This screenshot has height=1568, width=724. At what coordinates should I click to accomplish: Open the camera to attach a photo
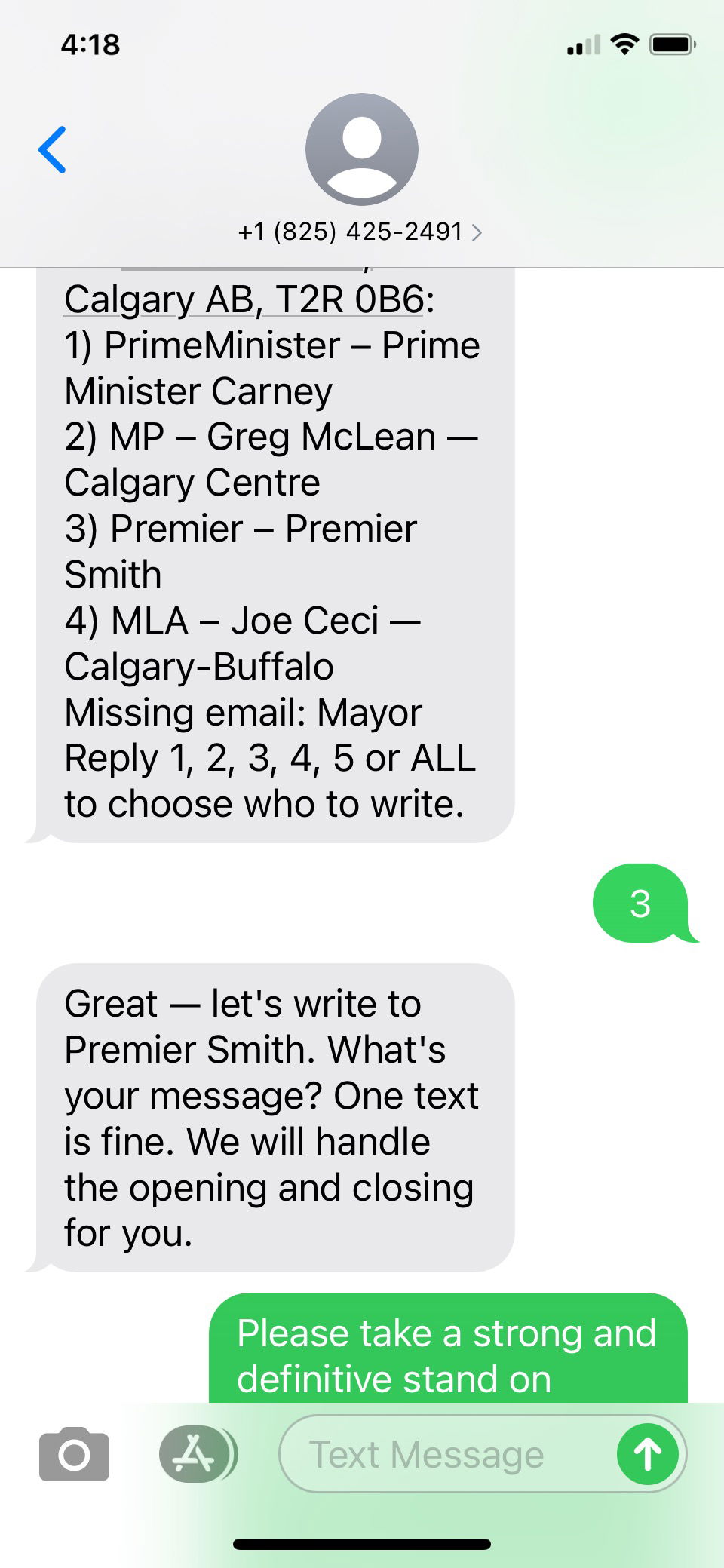click(74, 1453)
